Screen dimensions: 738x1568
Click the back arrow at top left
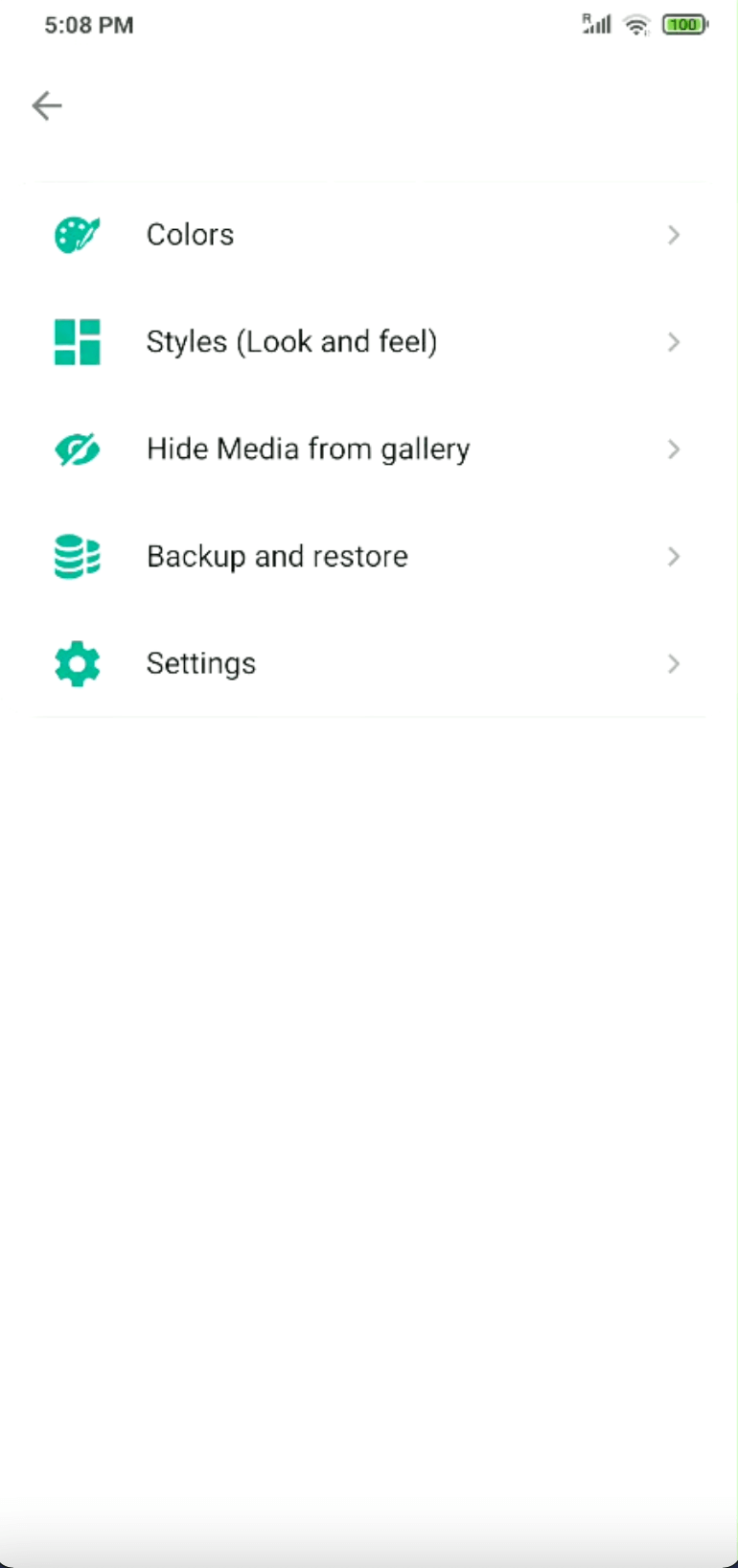coord(46,105)
